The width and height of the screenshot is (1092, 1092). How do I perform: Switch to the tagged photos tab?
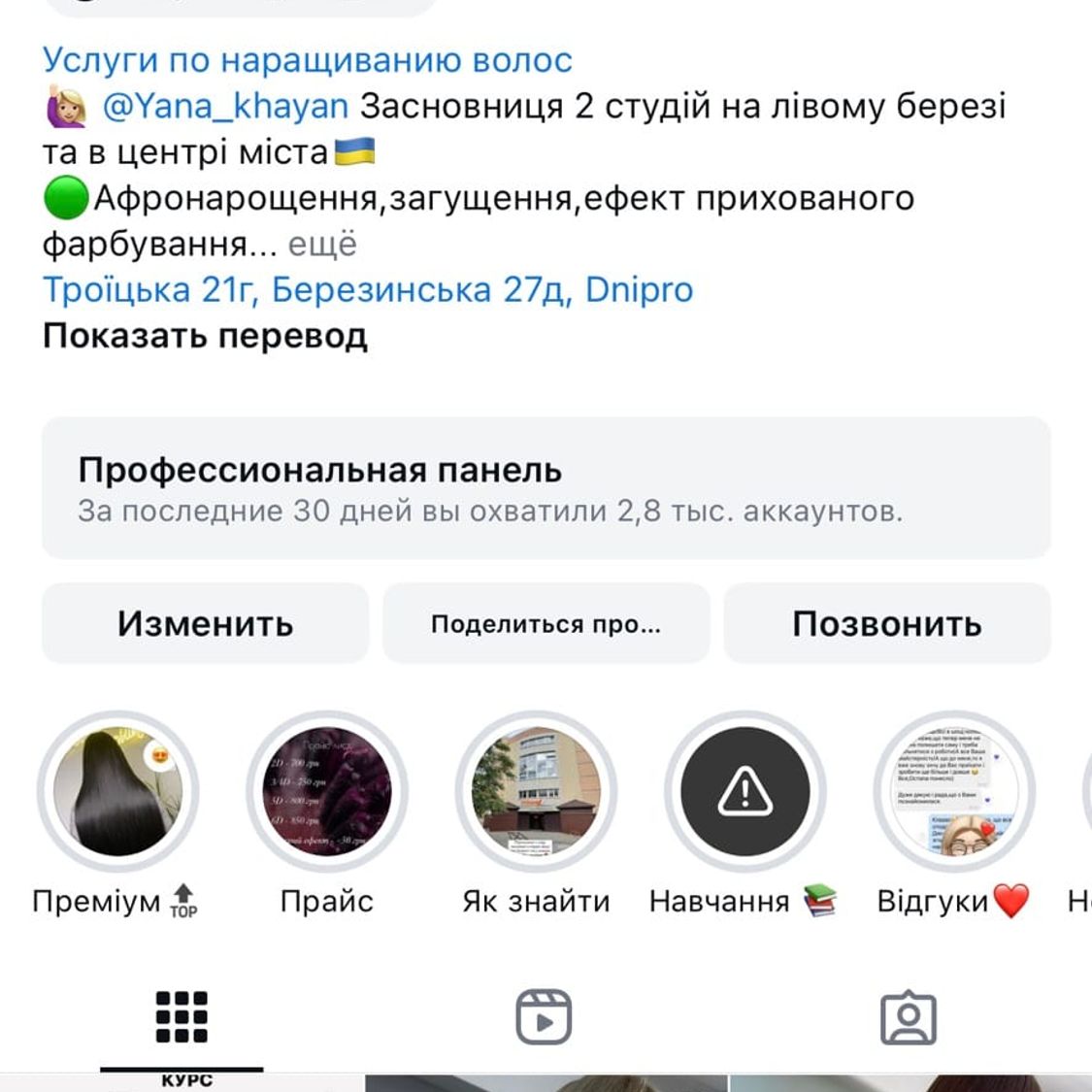tap(908, 1017)
